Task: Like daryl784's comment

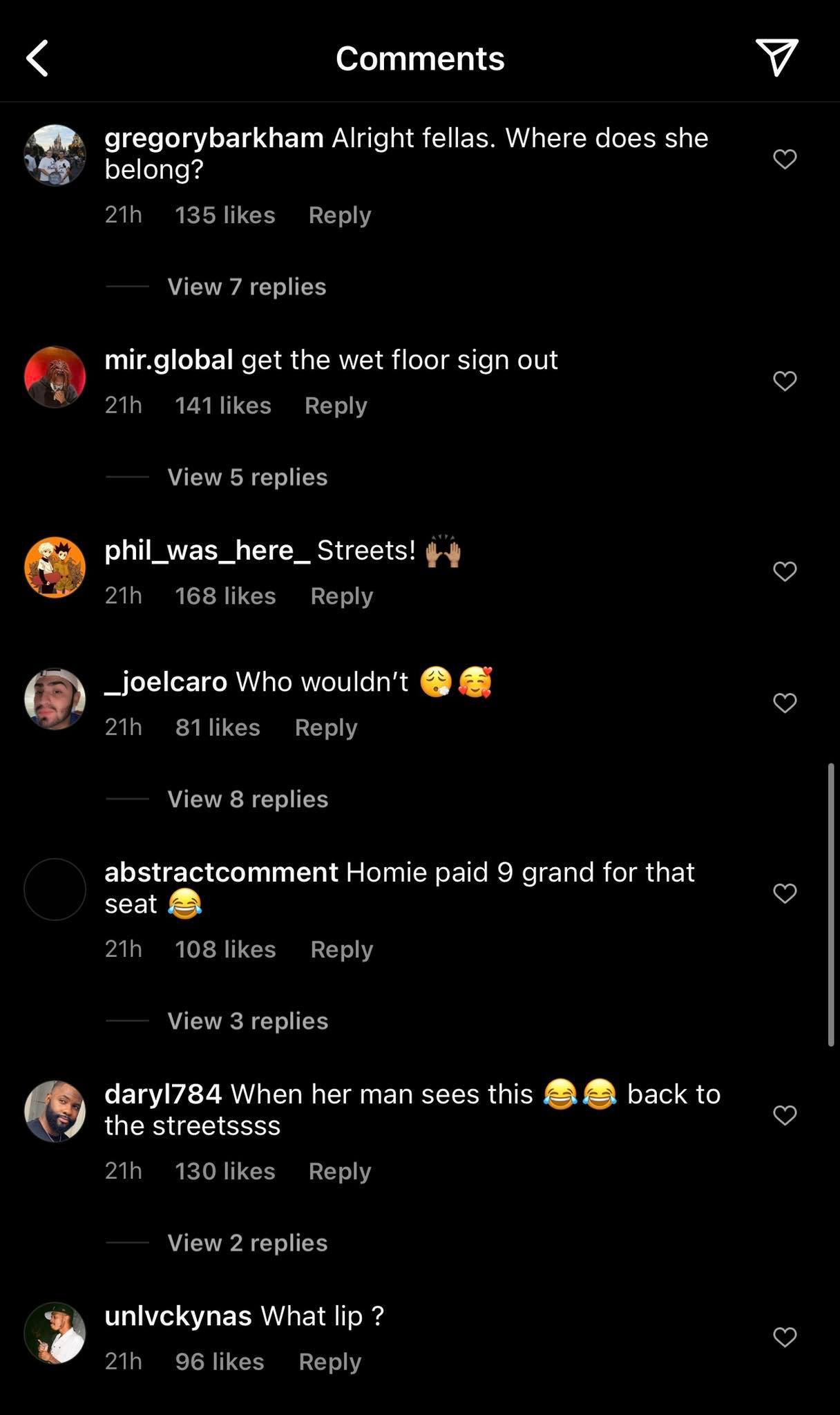Action: tap(785, 1115)
